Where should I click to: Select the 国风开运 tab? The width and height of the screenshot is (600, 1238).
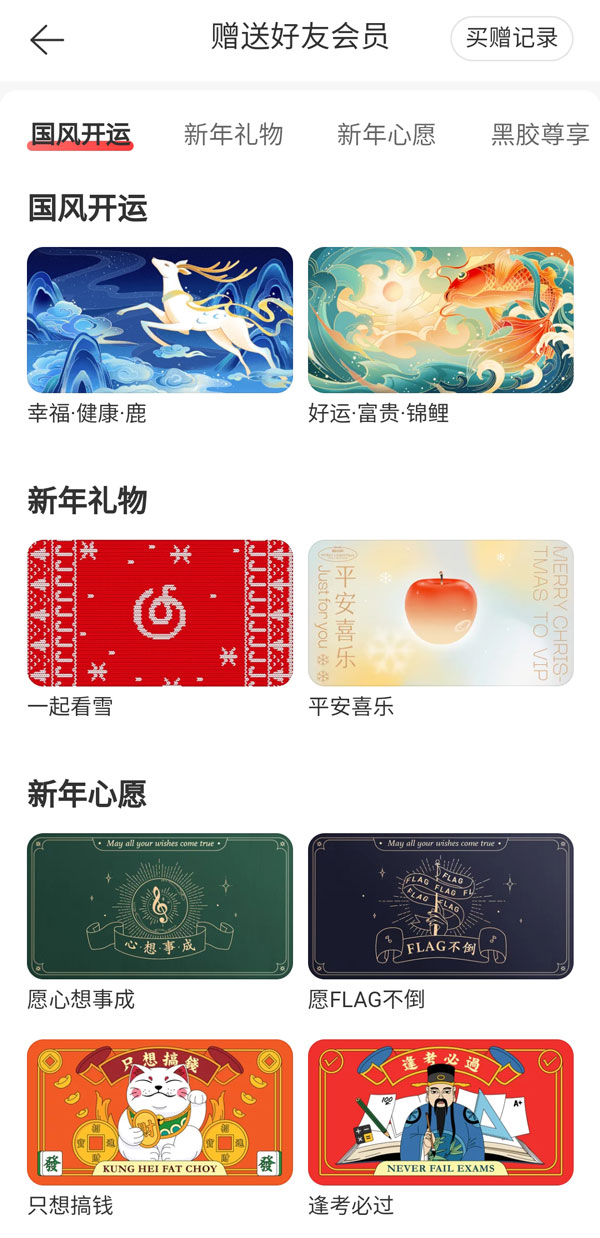(x=81, y=135)
